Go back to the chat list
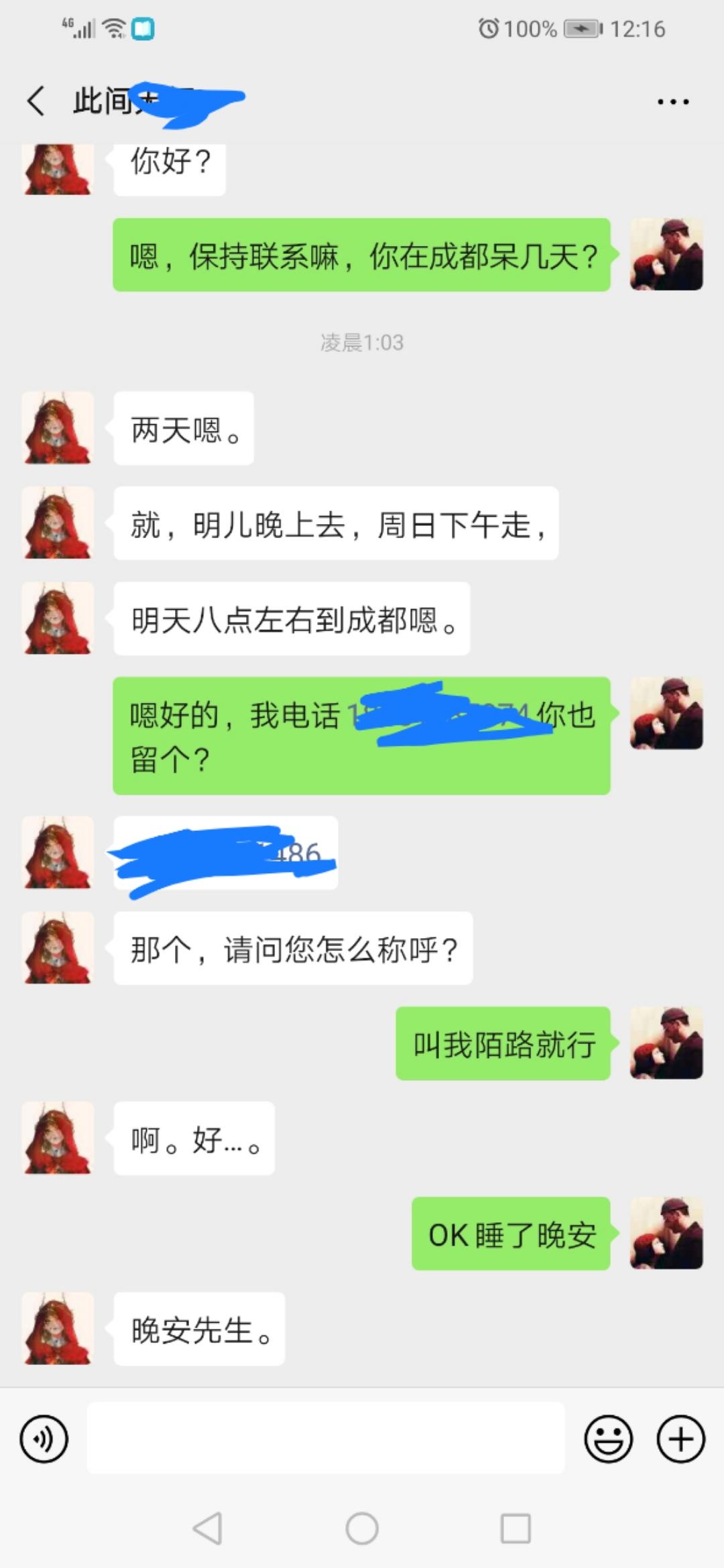Viewport: 724px width, 1568px height. click(37, 102)
